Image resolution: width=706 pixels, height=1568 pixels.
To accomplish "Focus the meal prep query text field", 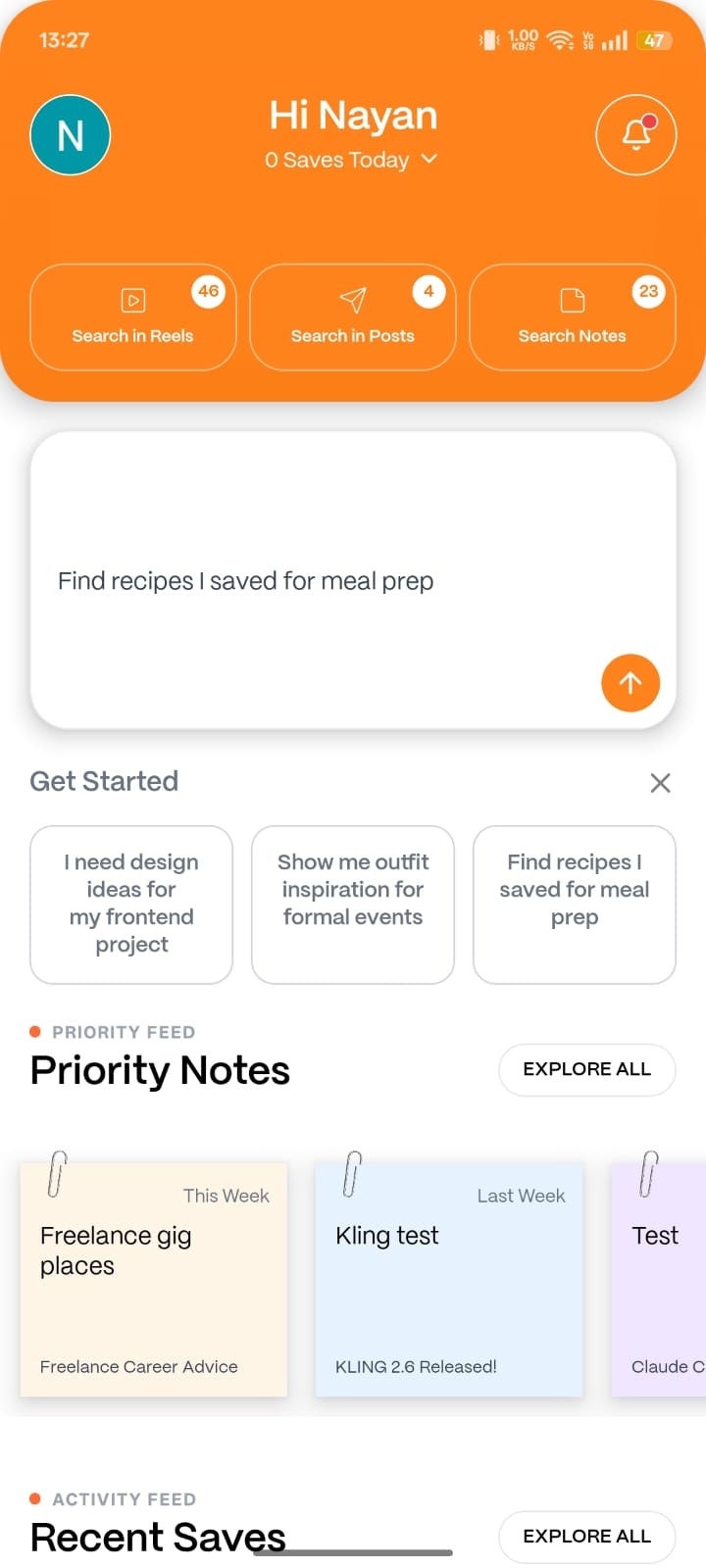I will click(x=294, y=580).
